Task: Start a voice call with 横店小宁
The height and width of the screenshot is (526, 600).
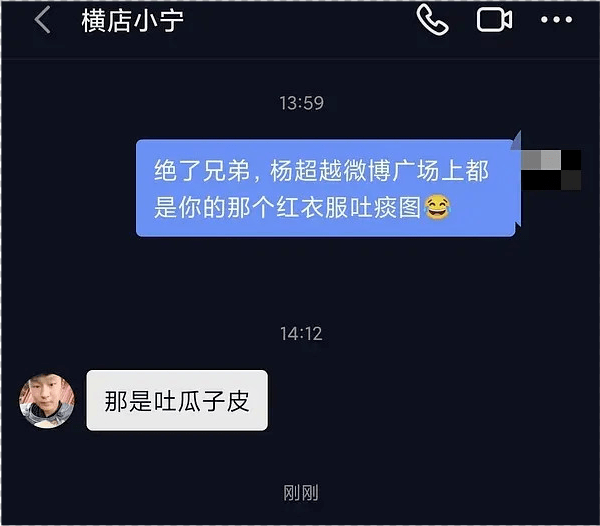Action: point(432,20)
